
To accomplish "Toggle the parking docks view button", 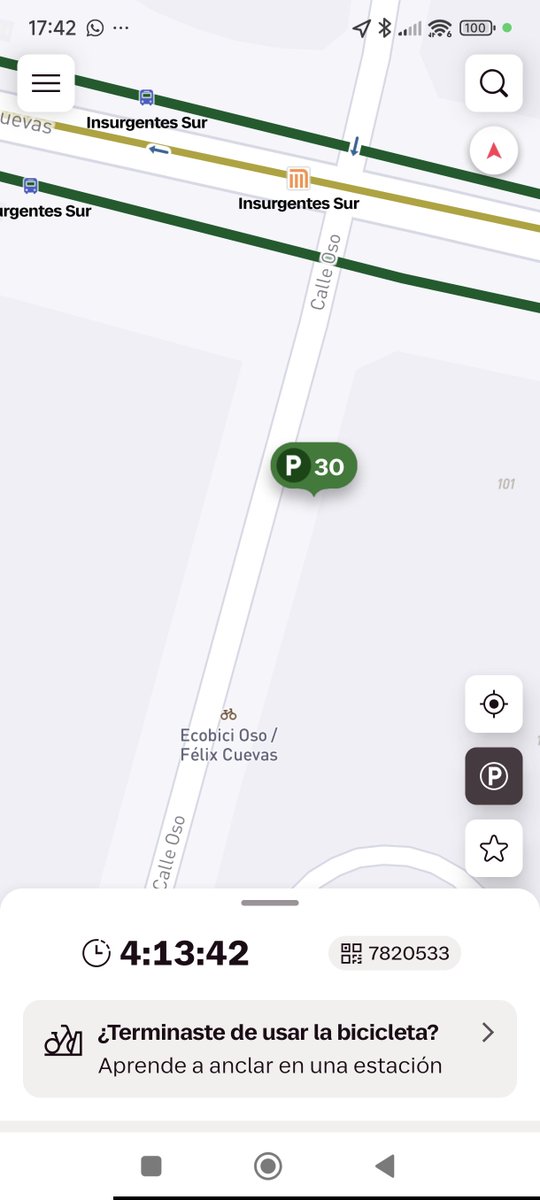I will tap(494, 776).
